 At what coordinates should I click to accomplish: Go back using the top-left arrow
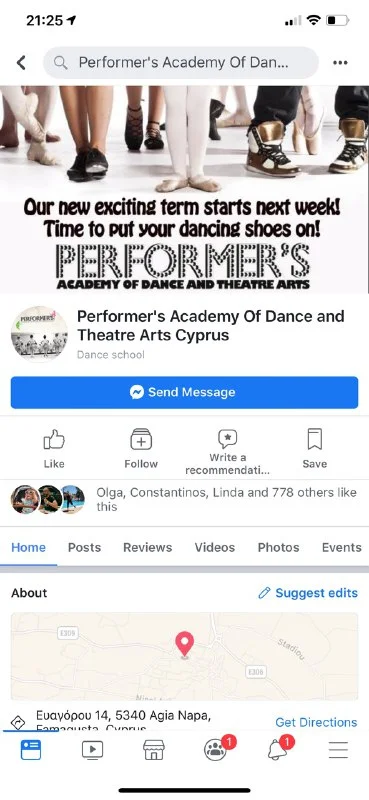click(21, 63)
